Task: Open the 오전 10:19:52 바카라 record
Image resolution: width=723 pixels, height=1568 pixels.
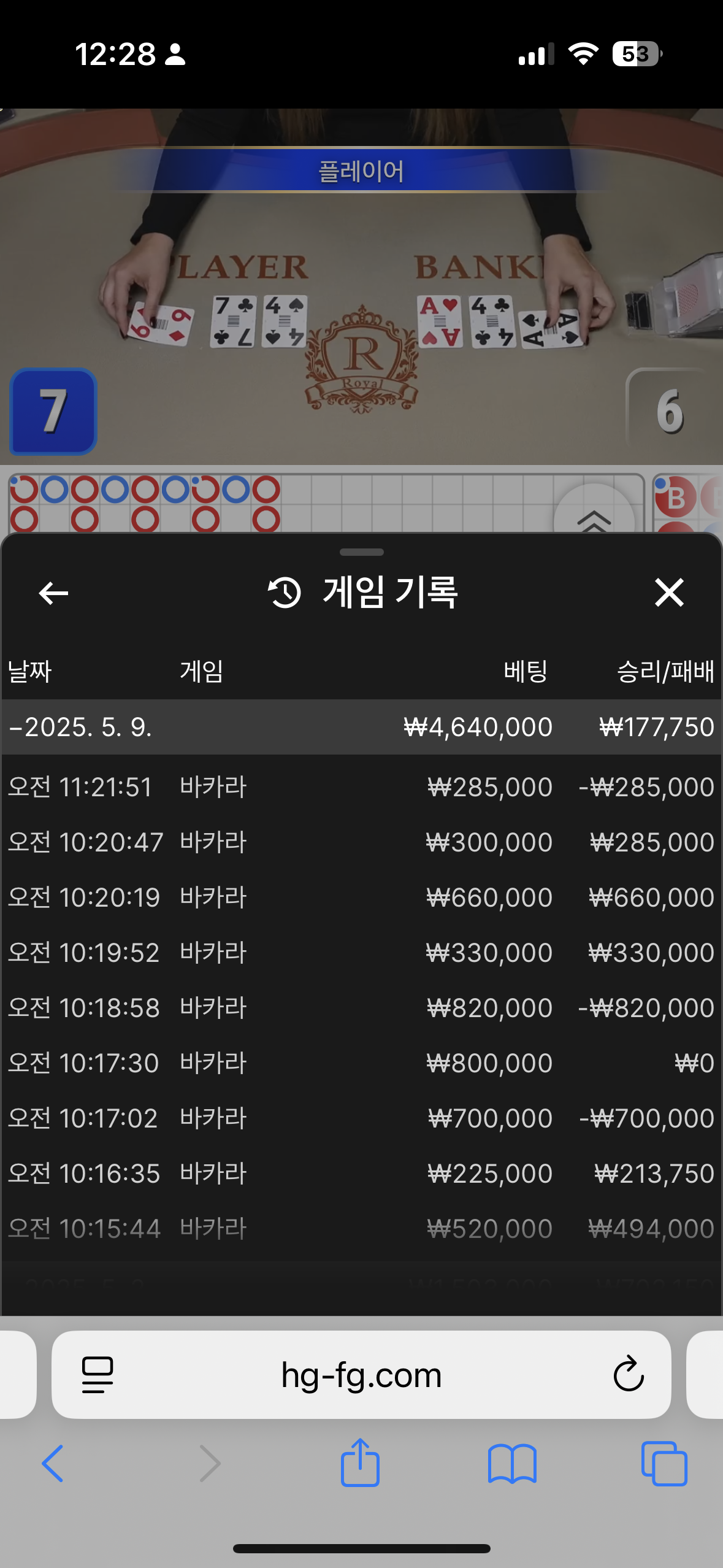Action: click(361, 953)
